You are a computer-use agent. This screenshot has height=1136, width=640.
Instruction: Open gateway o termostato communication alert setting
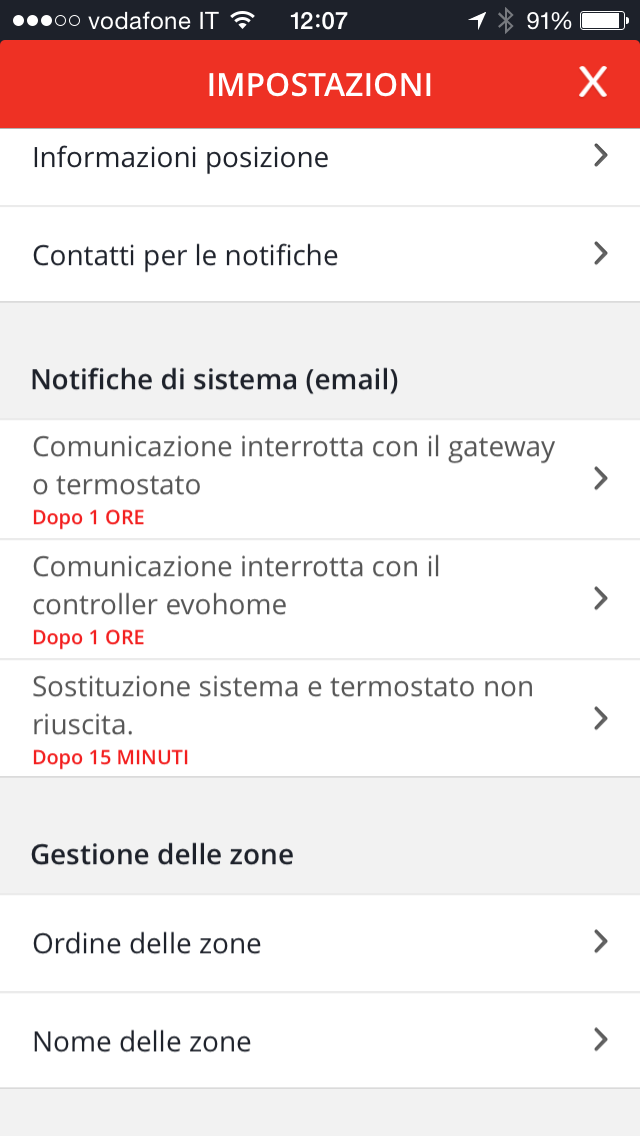[x=320, y=479]
